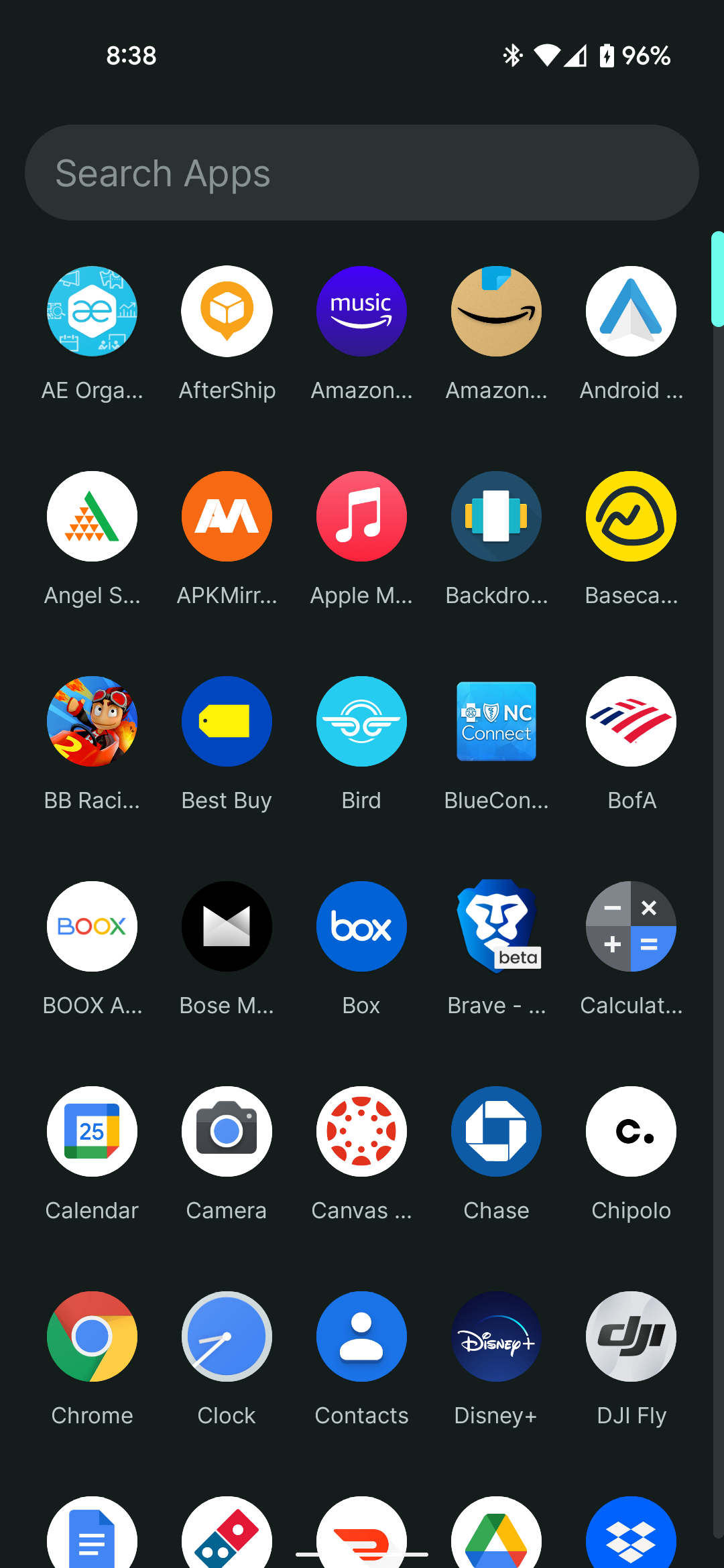
Task: Launch the Contacts app
Action: [x=361, y=1337]
